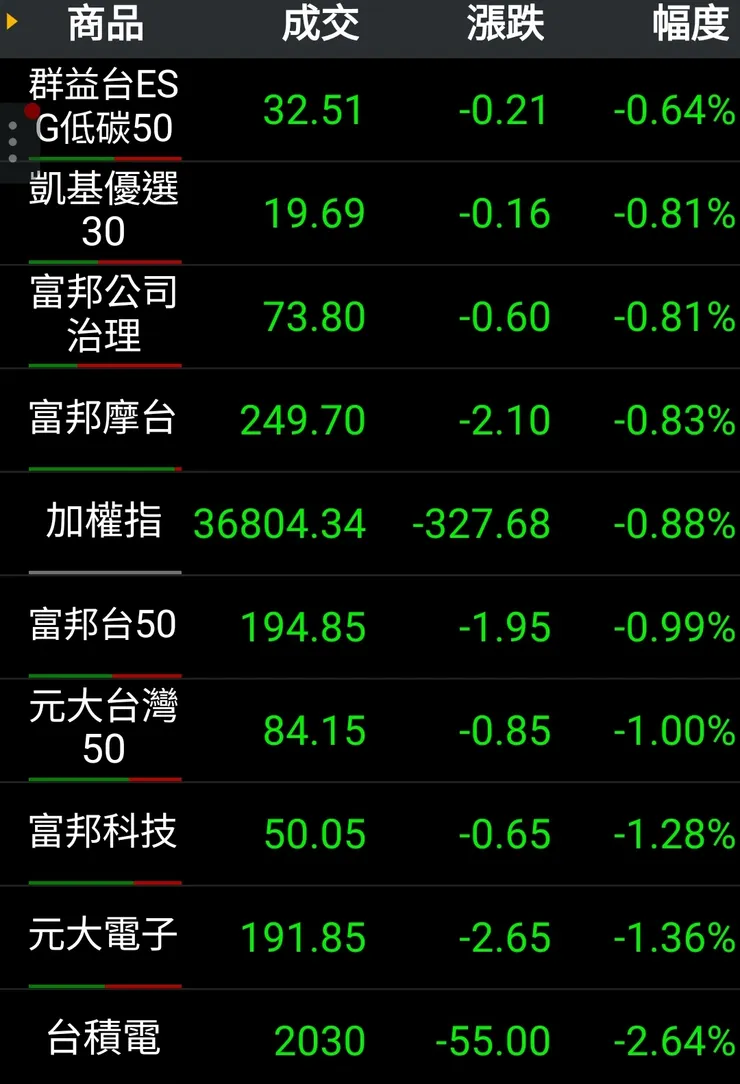Sort the list by 幅度 column
Screen dimensions: 740x1084
click(690, 25)
